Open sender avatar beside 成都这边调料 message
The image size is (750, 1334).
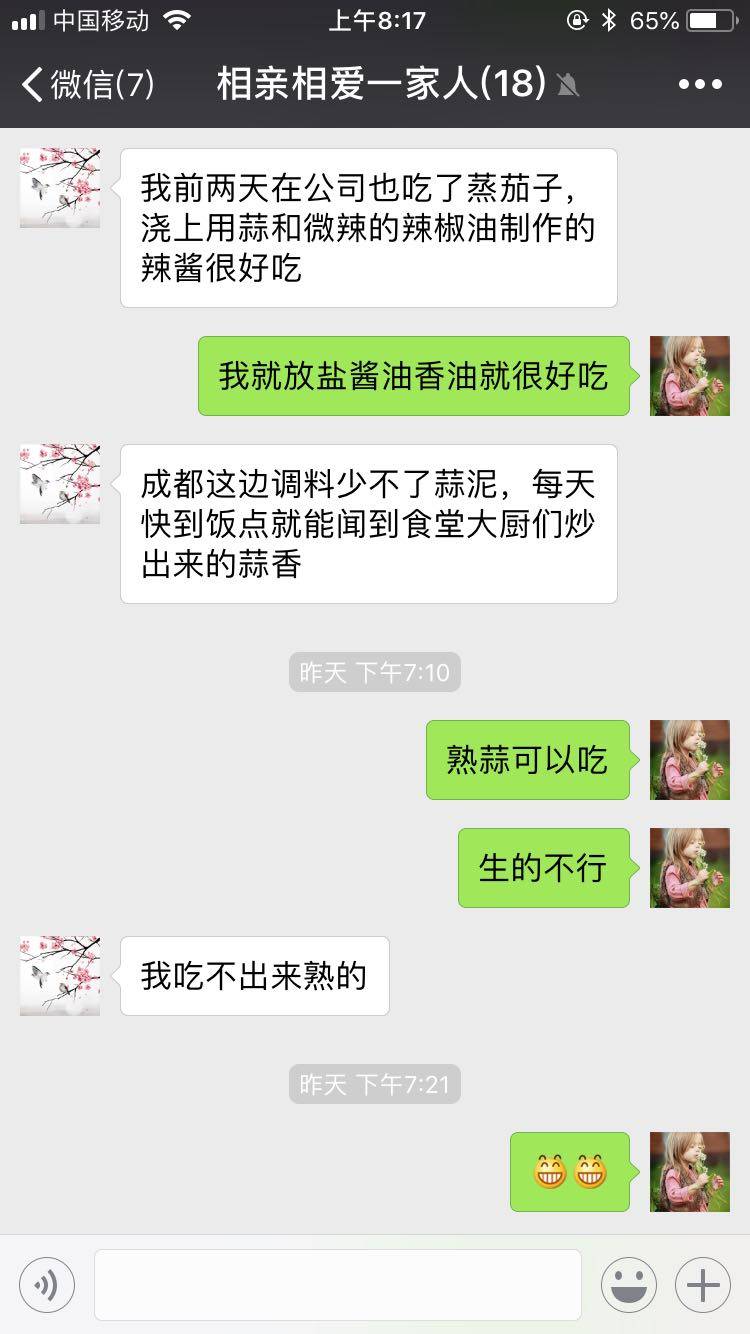[x=60, y=484]
